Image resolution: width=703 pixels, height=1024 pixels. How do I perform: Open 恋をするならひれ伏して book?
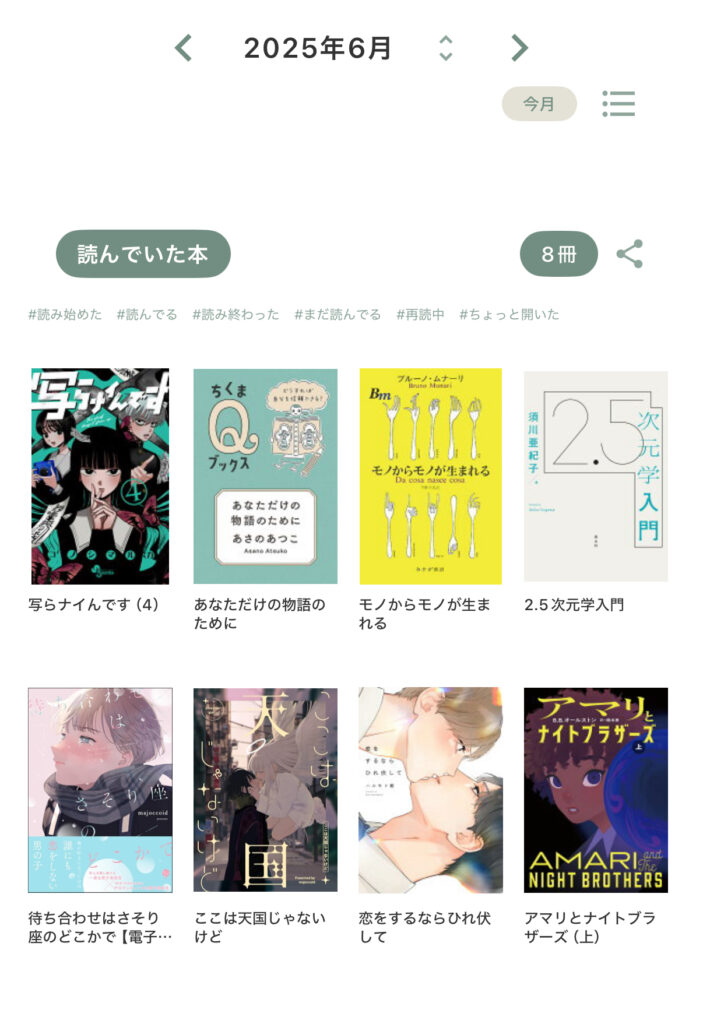tap(430, 790)
